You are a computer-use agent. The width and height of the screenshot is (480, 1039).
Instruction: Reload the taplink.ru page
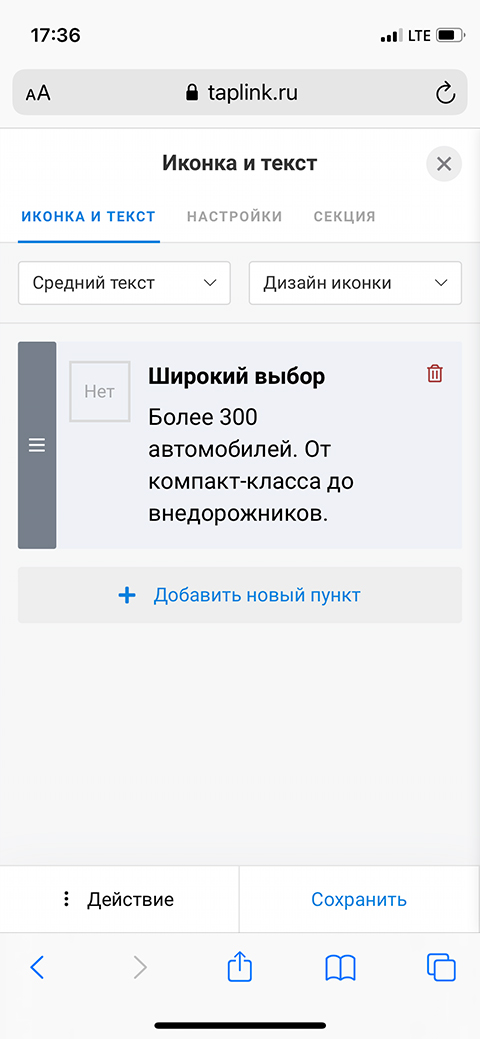point(446,93)
